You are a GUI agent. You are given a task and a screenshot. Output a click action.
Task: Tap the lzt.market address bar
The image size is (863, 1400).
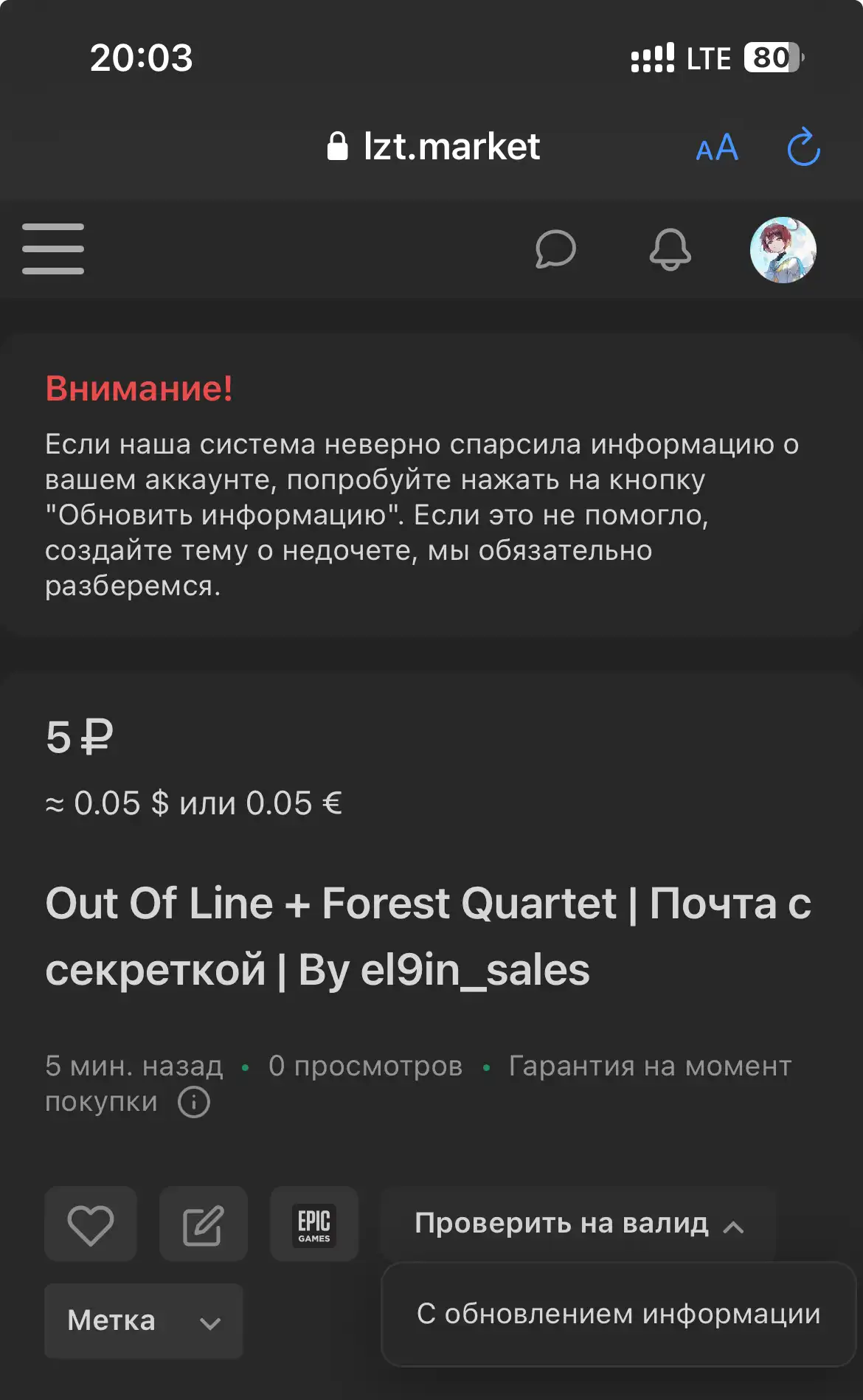tap(434, 146)
